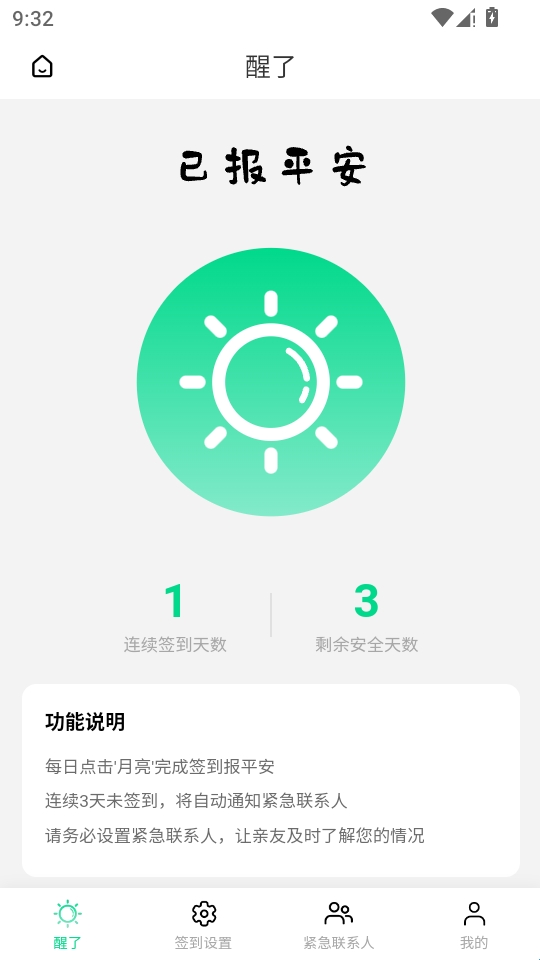
Task: Go to the 紧急联系人 tab
Action: point(339,924)
